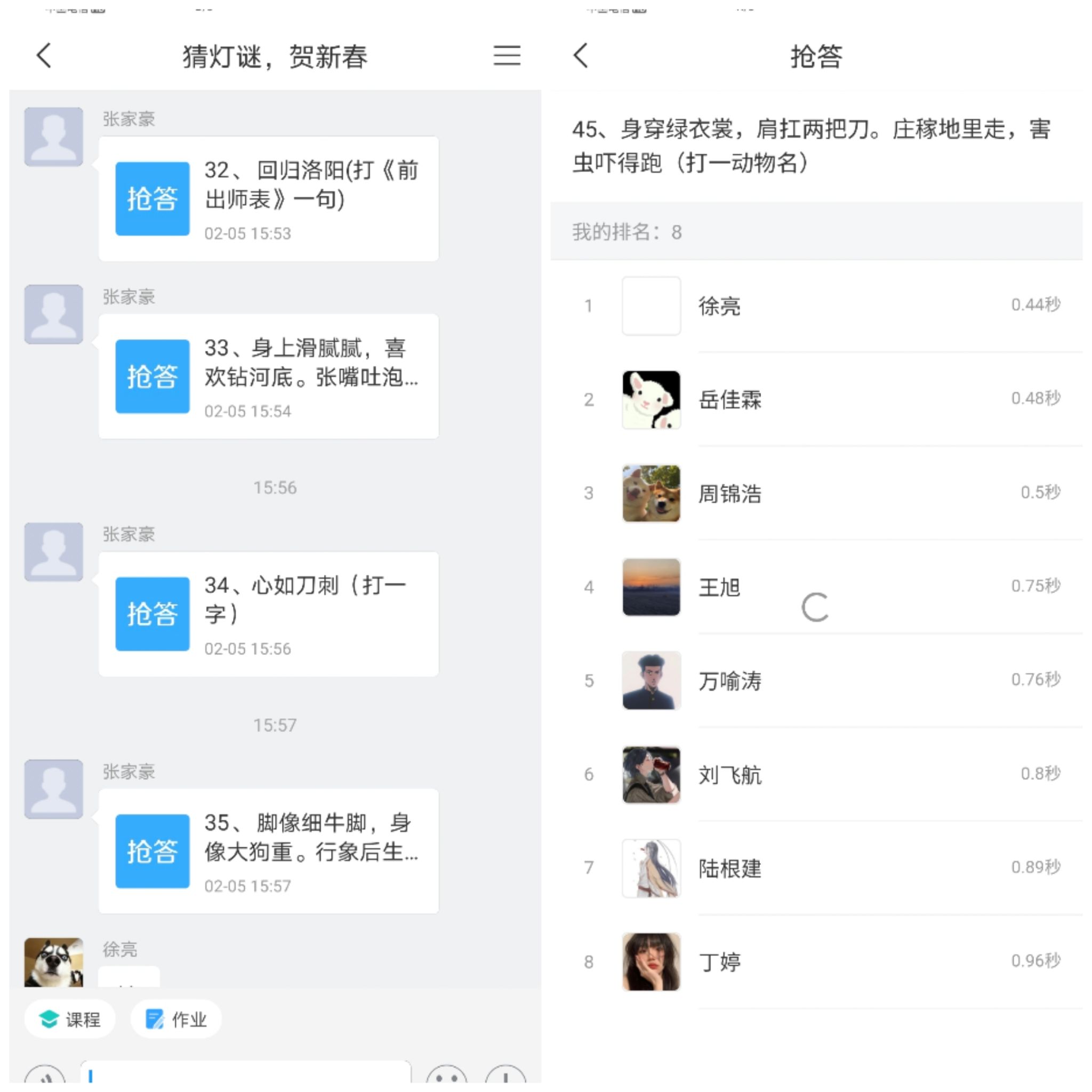Go back from the 抢答 ranking page
The height and width of the screenshot is (1092, 1092).
pos(581,56)
